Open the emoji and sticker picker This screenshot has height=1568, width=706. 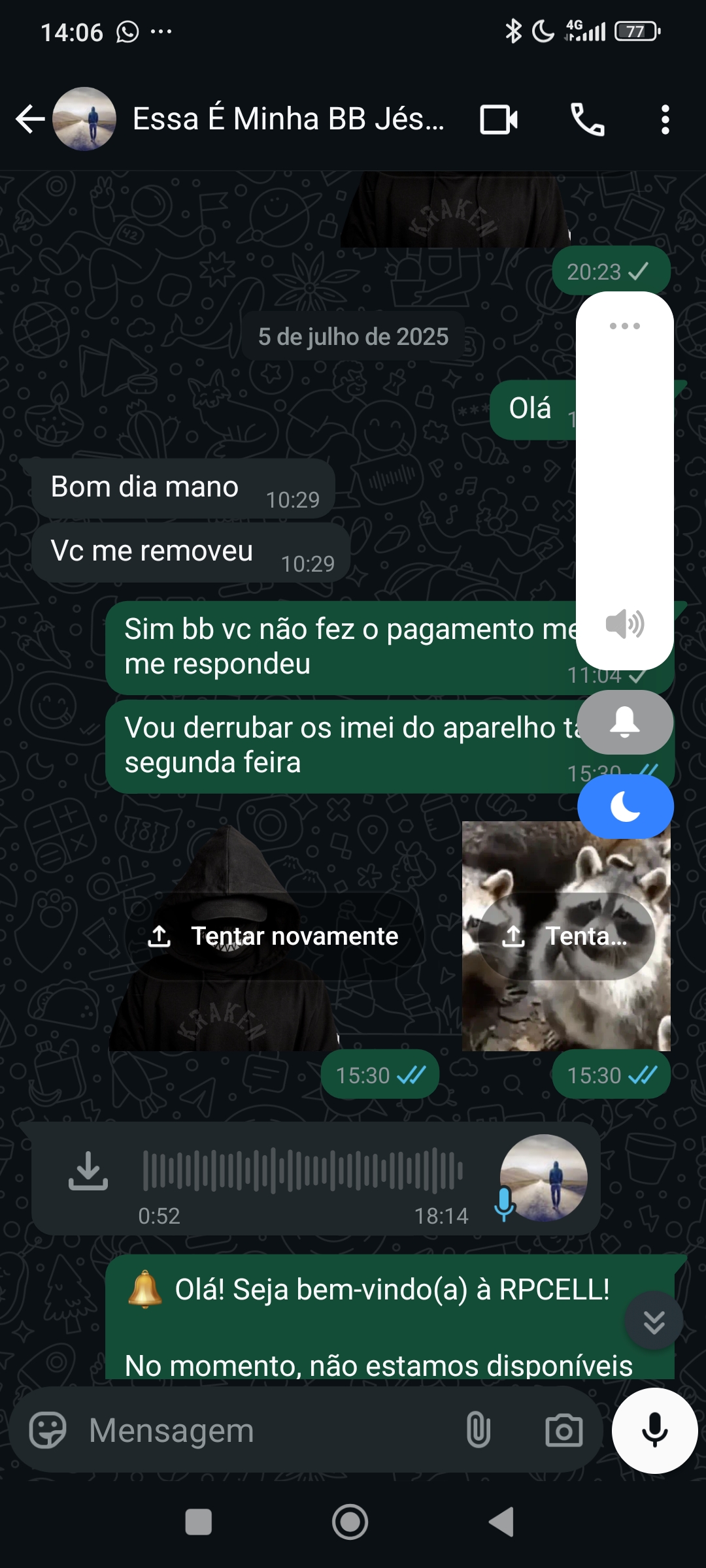pyautogui.click(x=48, y=1430)
